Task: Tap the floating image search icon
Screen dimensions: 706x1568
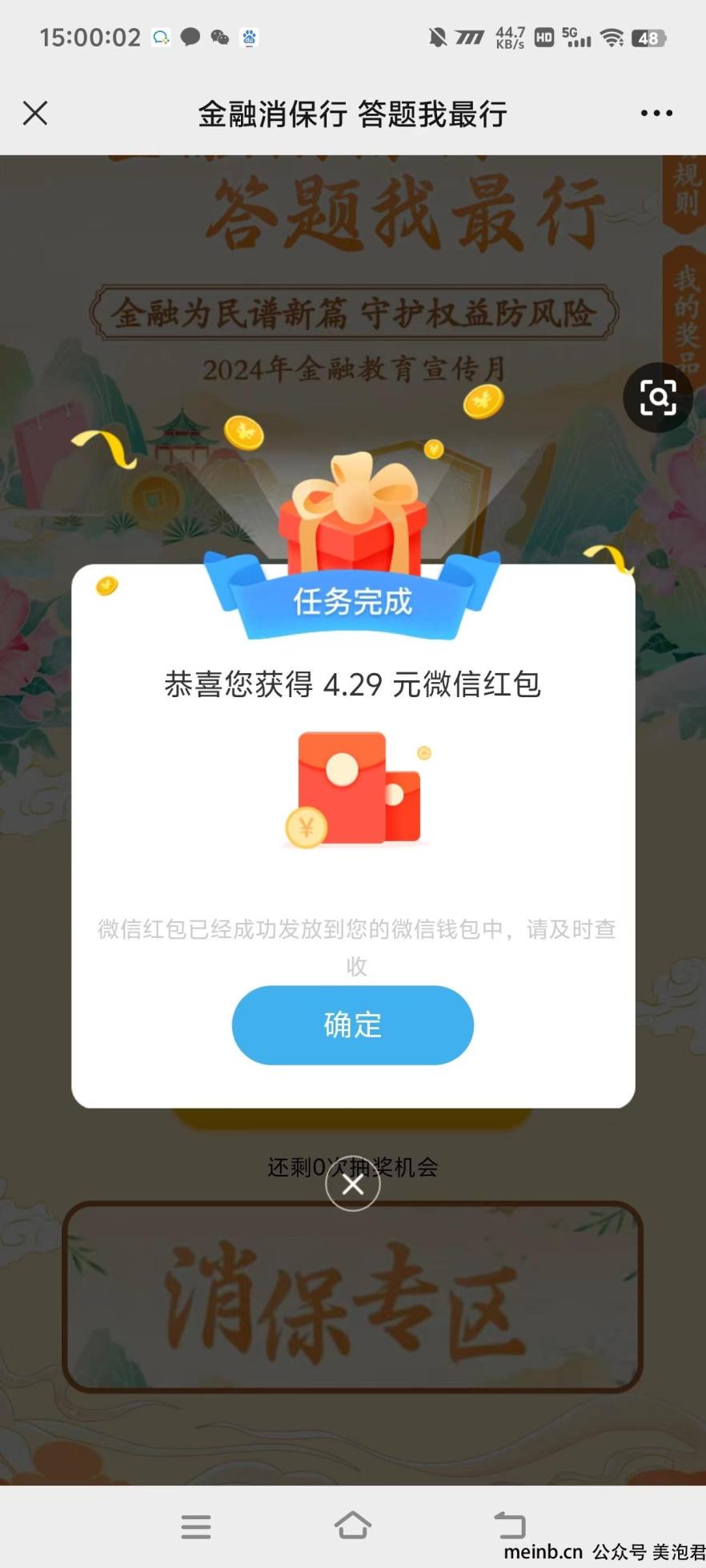Action: 658,398
